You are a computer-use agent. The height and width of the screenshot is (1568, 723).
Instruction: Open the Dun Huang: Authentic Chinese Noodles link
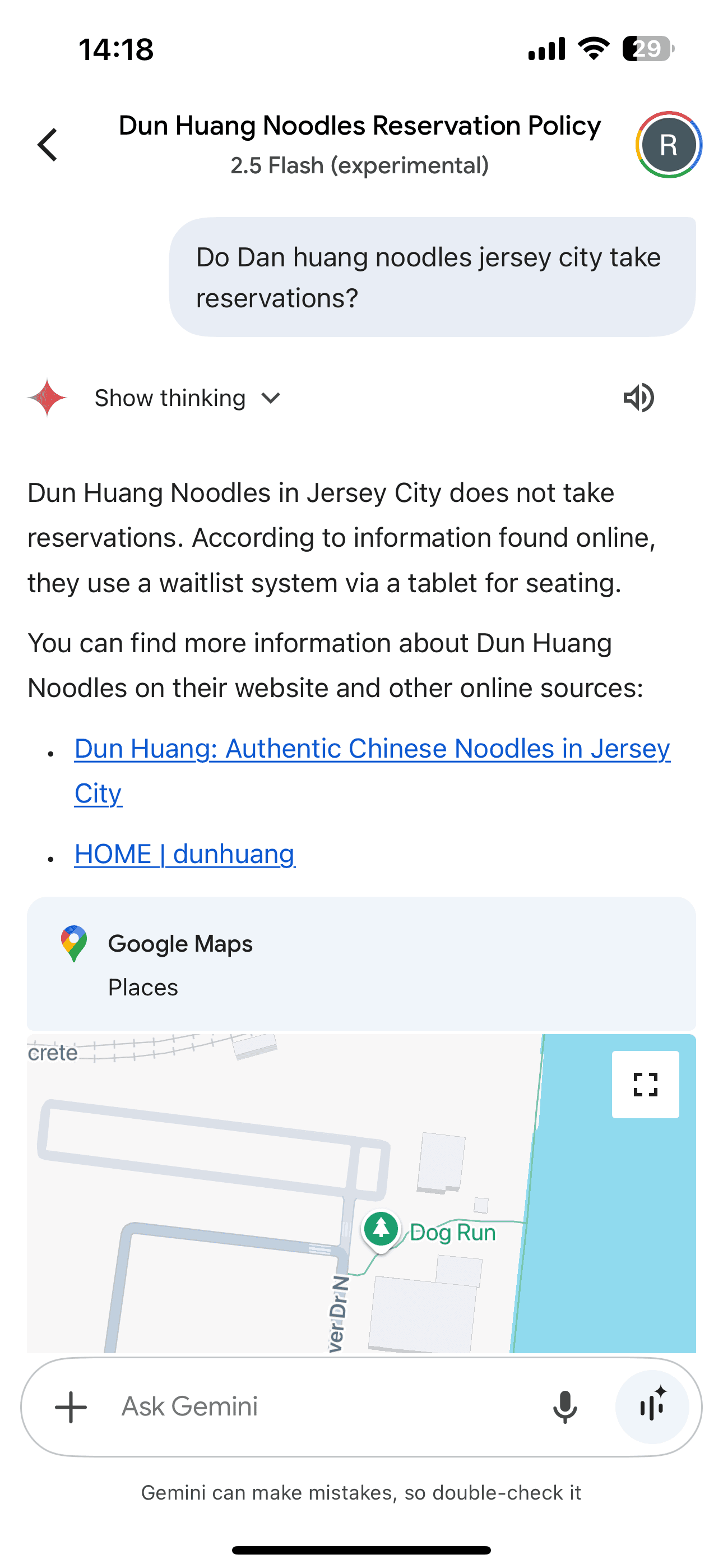[371, 749]
